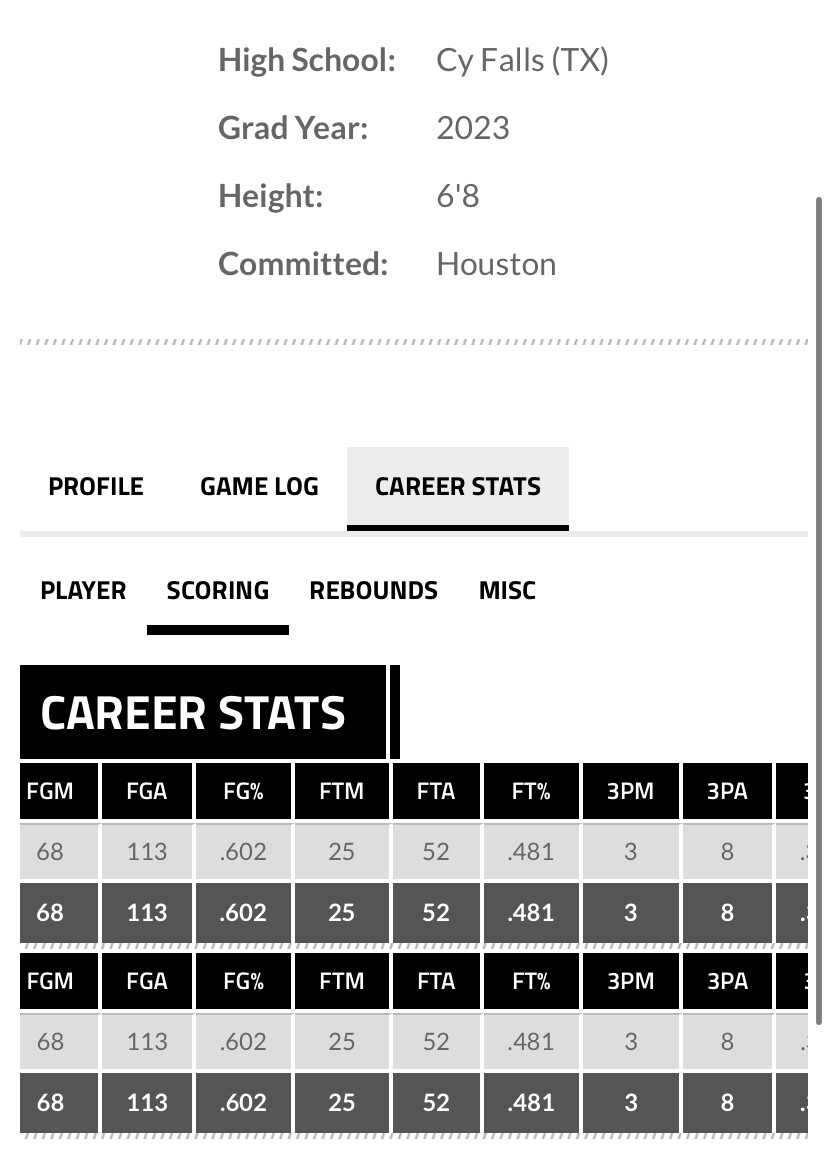Image resolution: width=828 pixels, height=1159 pixels.
Task: View the Rebounds stats sub-tab
Action: pos(373,591)
